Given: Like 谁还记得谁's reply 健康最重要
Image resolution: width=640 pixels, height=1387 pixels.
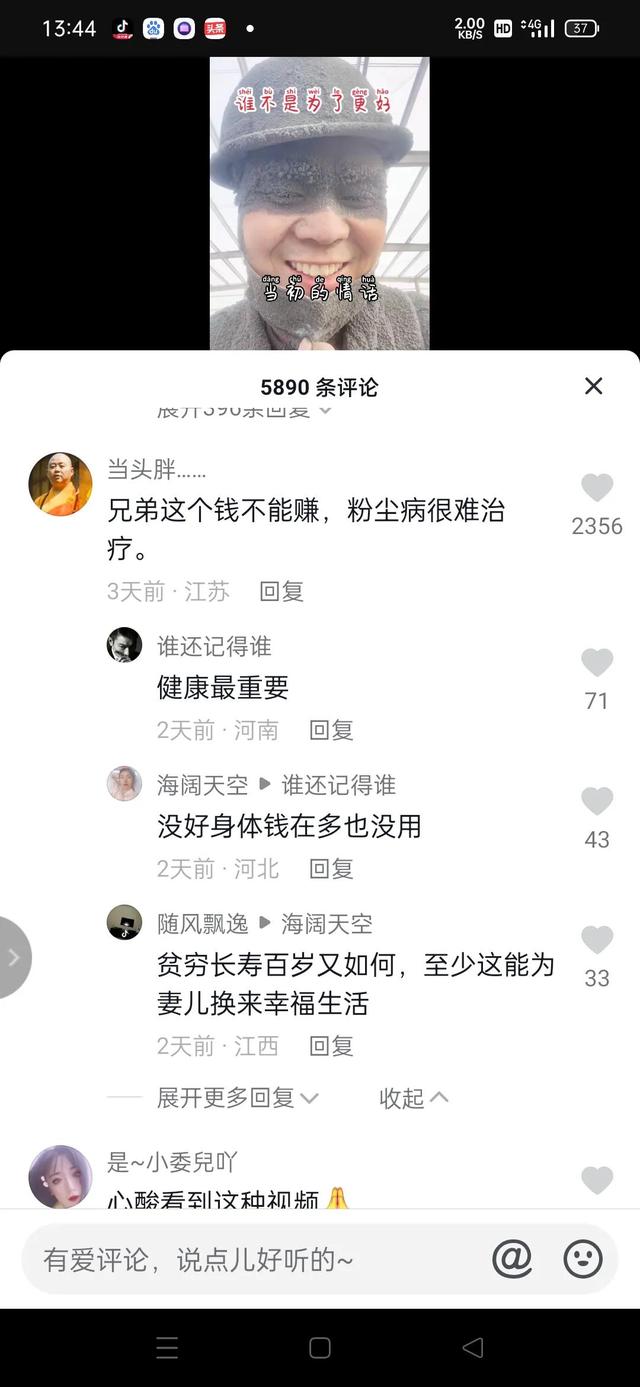Looking at the screenshot, I should 597,663.
